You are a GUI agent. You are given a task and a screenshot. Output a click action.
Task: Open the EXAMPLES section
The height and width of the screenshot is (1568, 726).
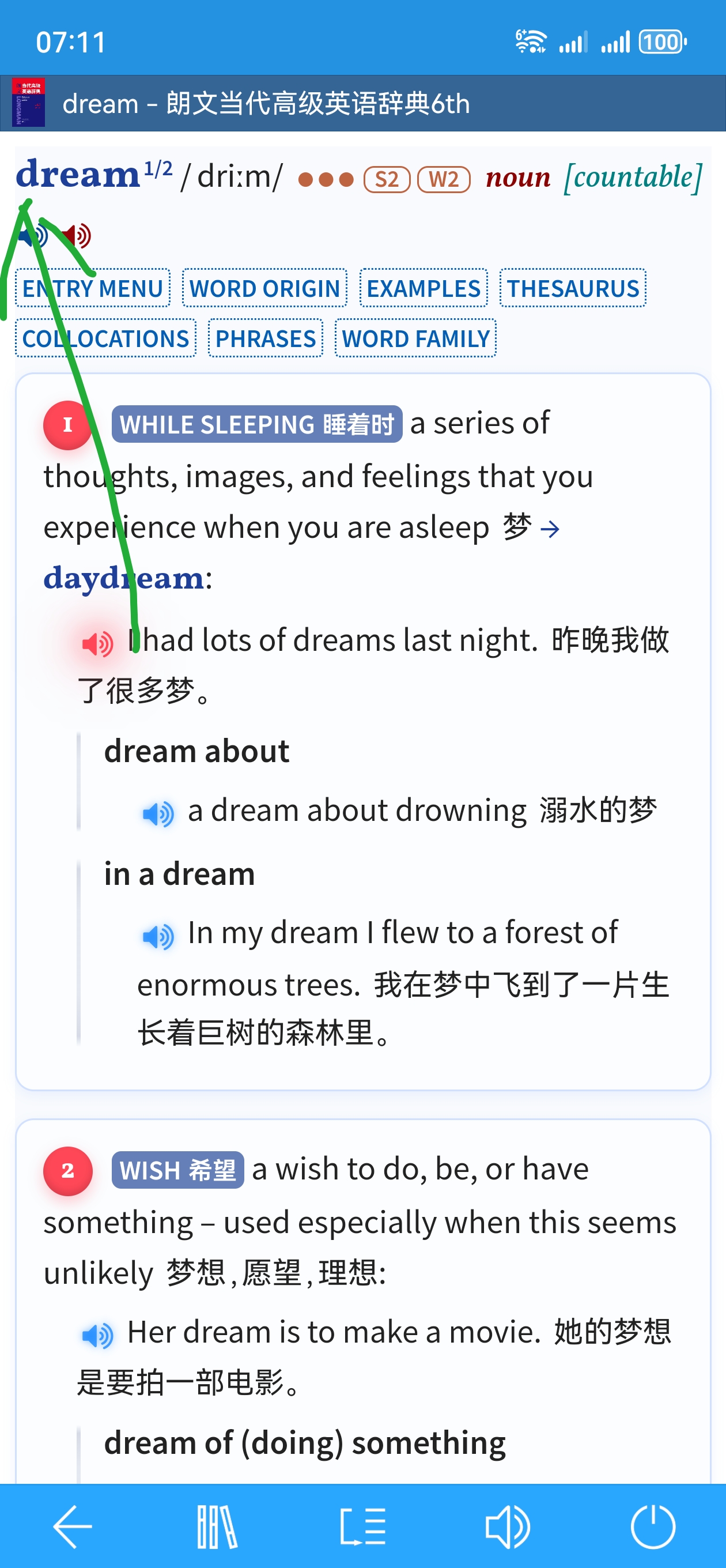pyautogui.click(x=423, y=288)
